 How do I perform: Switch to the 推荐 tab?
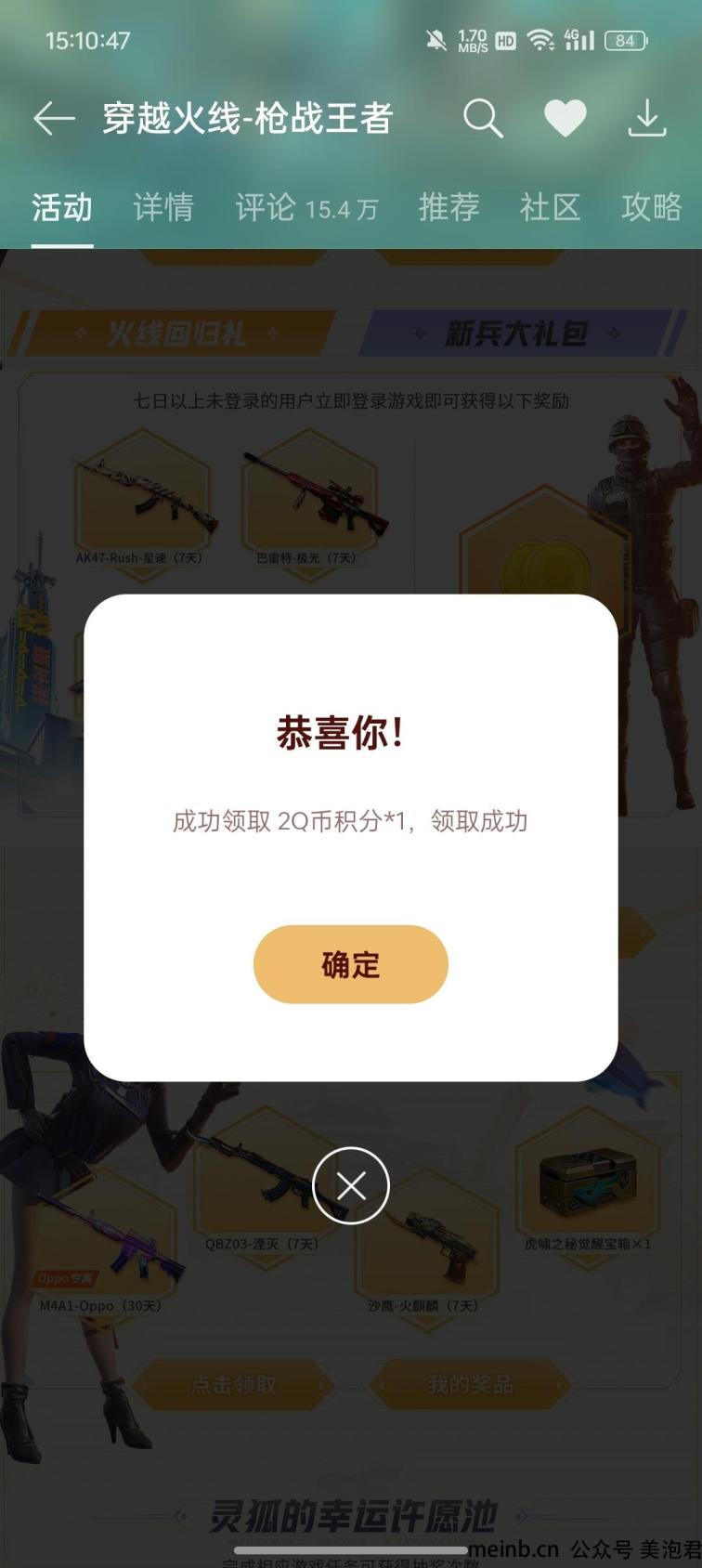448,207
